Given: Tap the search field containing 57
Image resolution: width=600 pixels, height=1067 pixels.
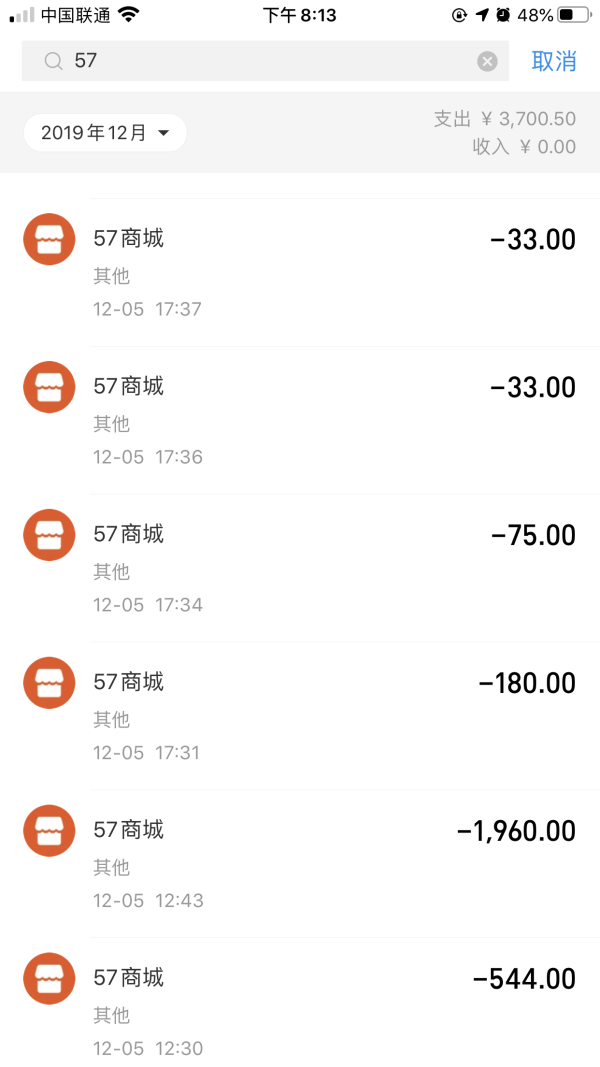Looking at the screenshot, I should (x=265, y=61).
